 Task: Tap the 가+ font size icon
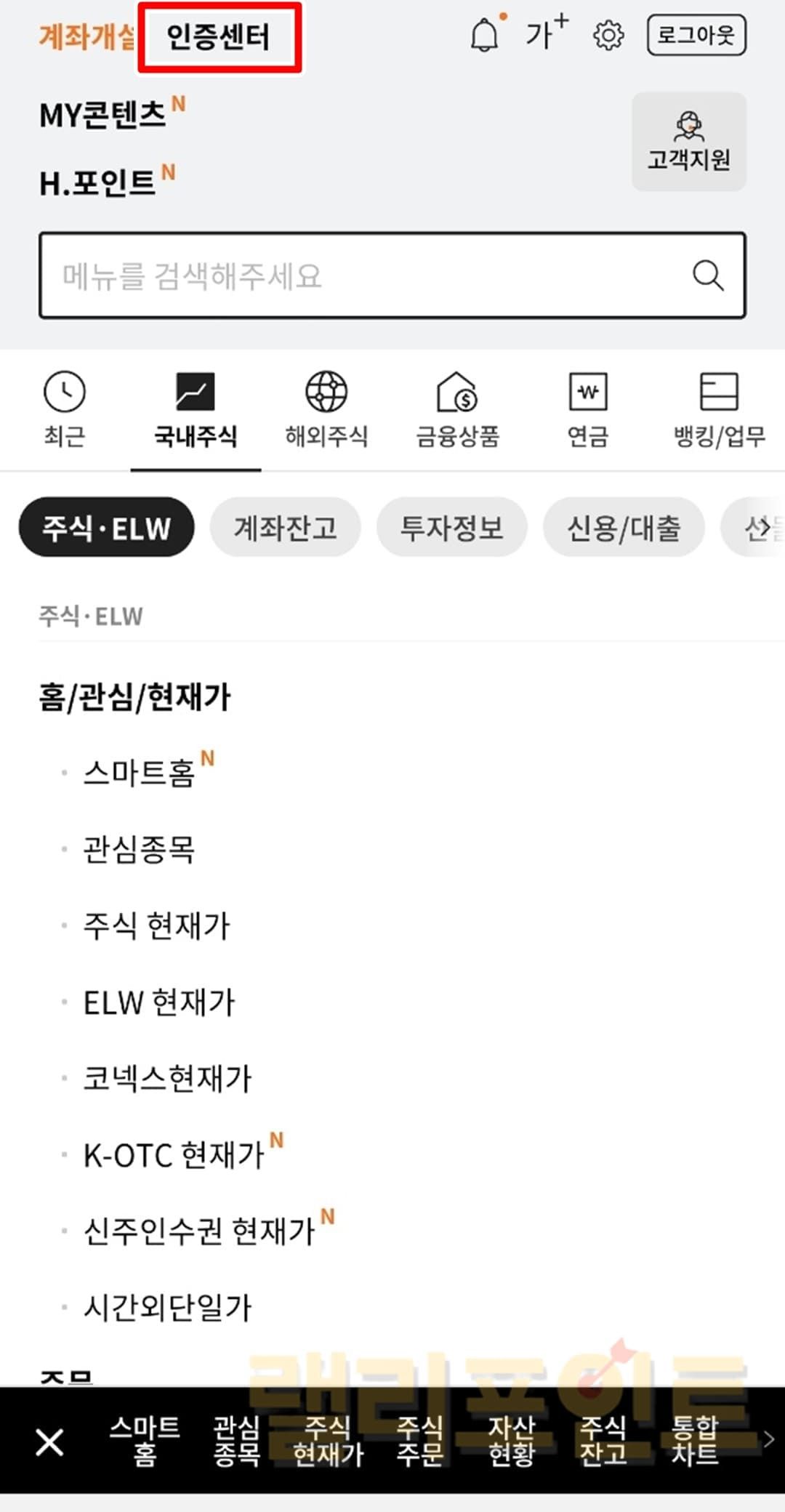[546, 33]
